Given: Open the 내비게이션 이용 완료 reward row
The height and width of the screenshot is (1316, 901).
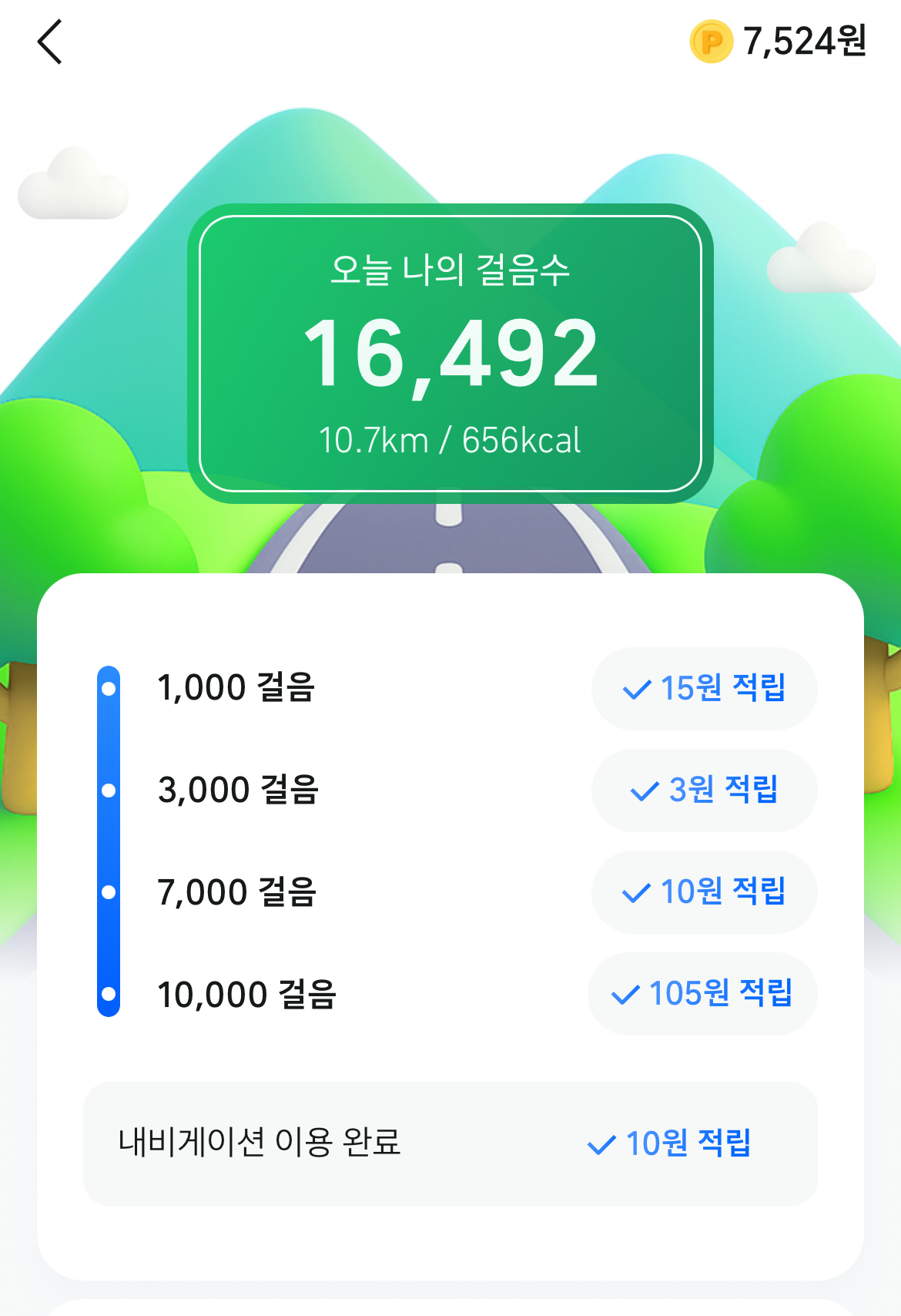Looking at the screenshot, I should 450,1143.
